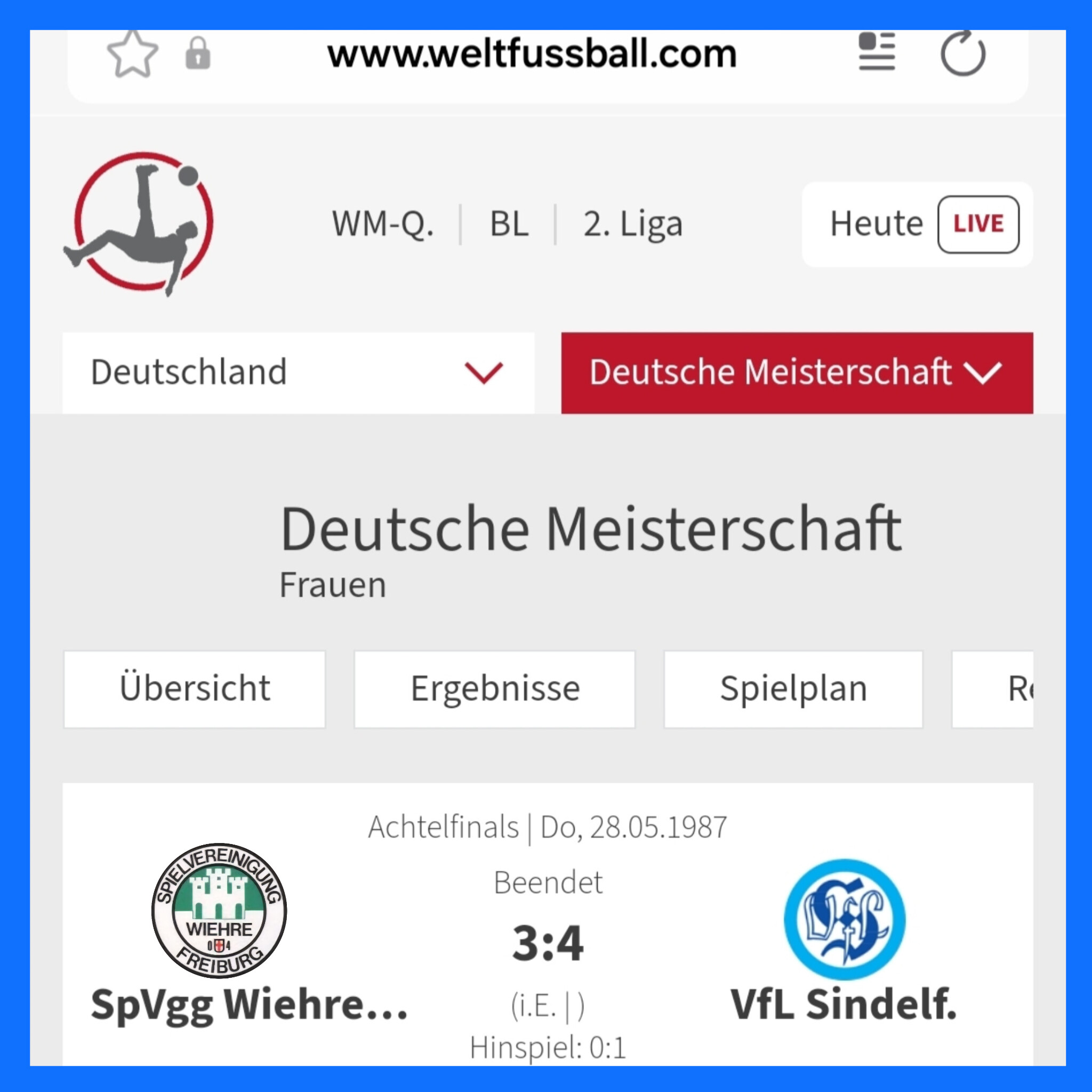Tap the weltfussball.com address bar
Screen dimensions: 1092x1092
click(532, 55)
